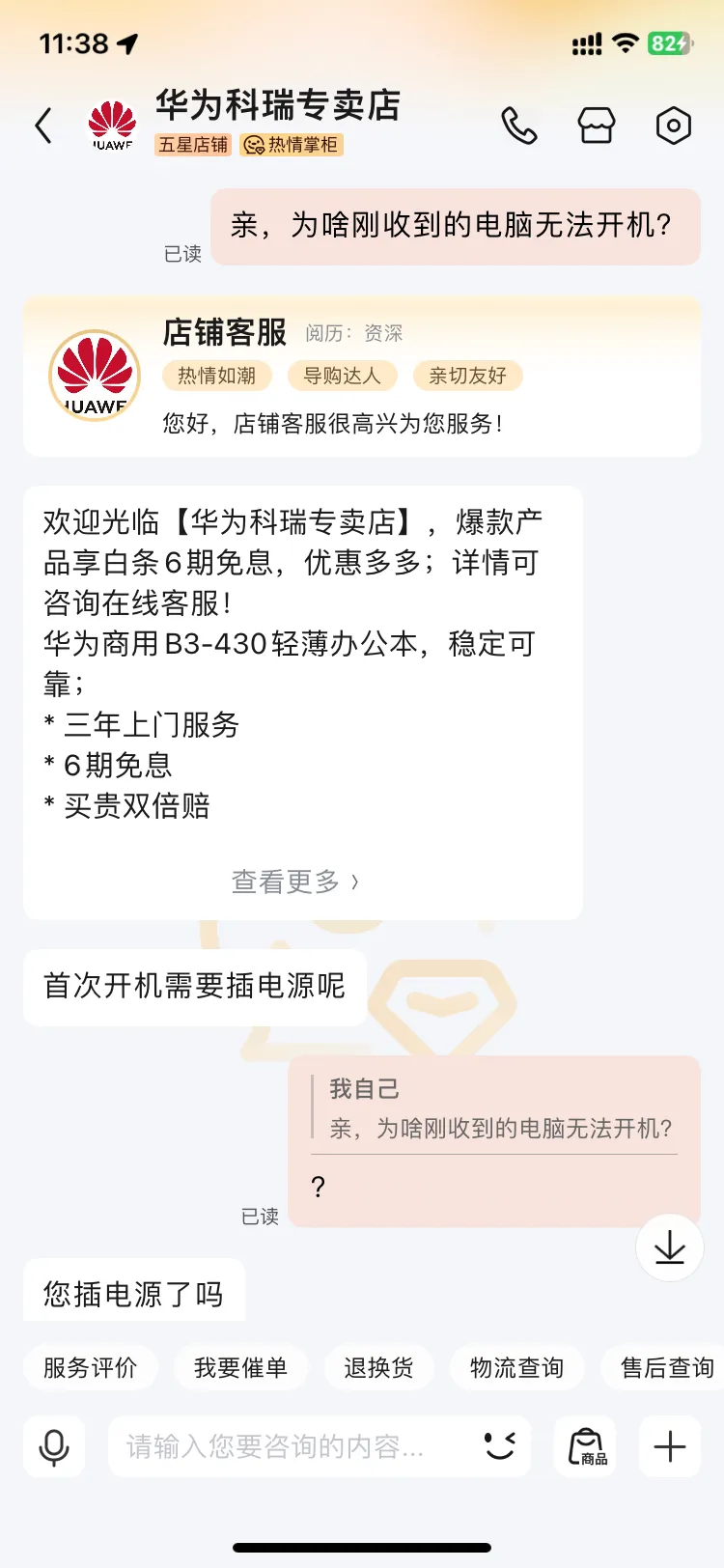
Task: Open the 华为科瑞专卖店 shop header
Action: [x=278, y=106]
